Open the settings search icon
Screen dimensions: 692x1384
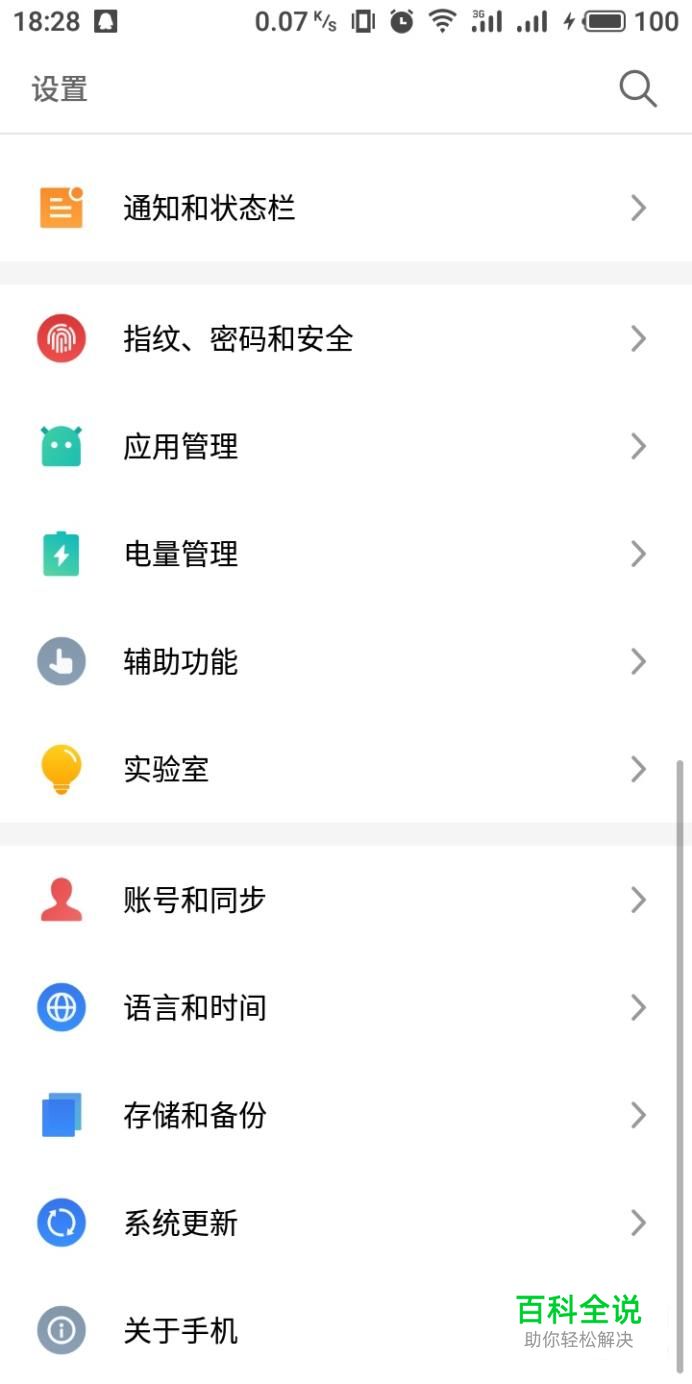point(637,89)
